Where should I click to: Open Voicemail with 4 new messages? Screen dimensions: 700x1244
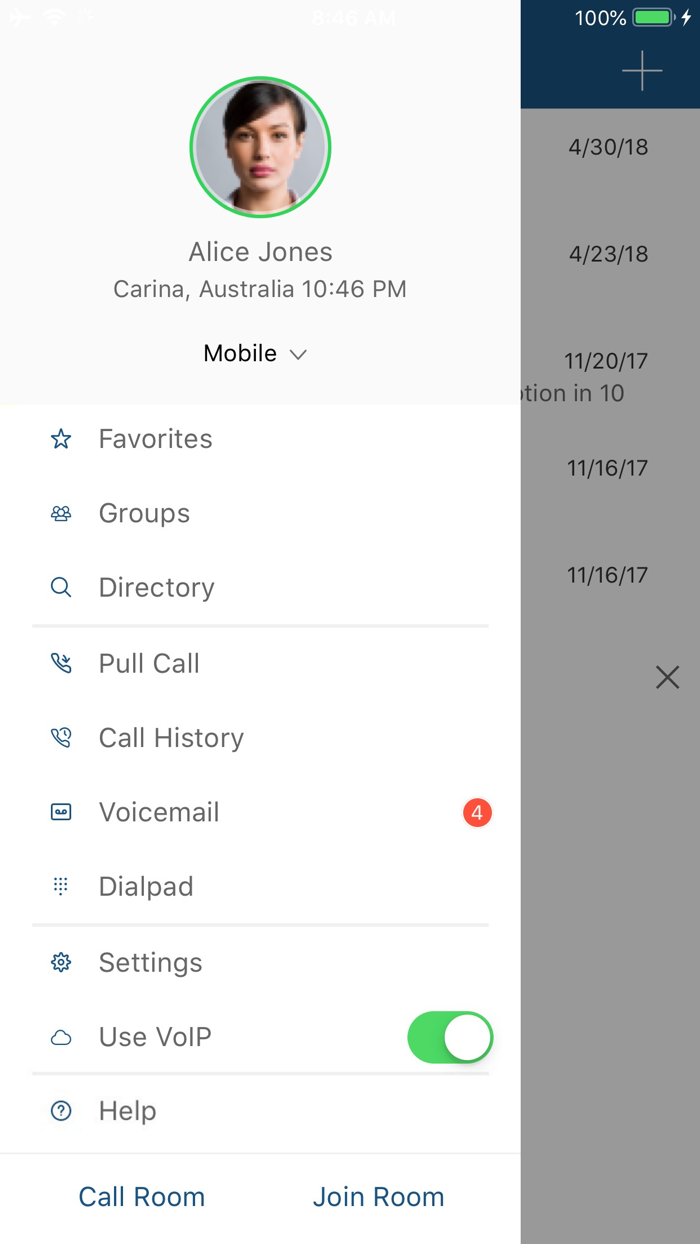[x=159, y=812]
